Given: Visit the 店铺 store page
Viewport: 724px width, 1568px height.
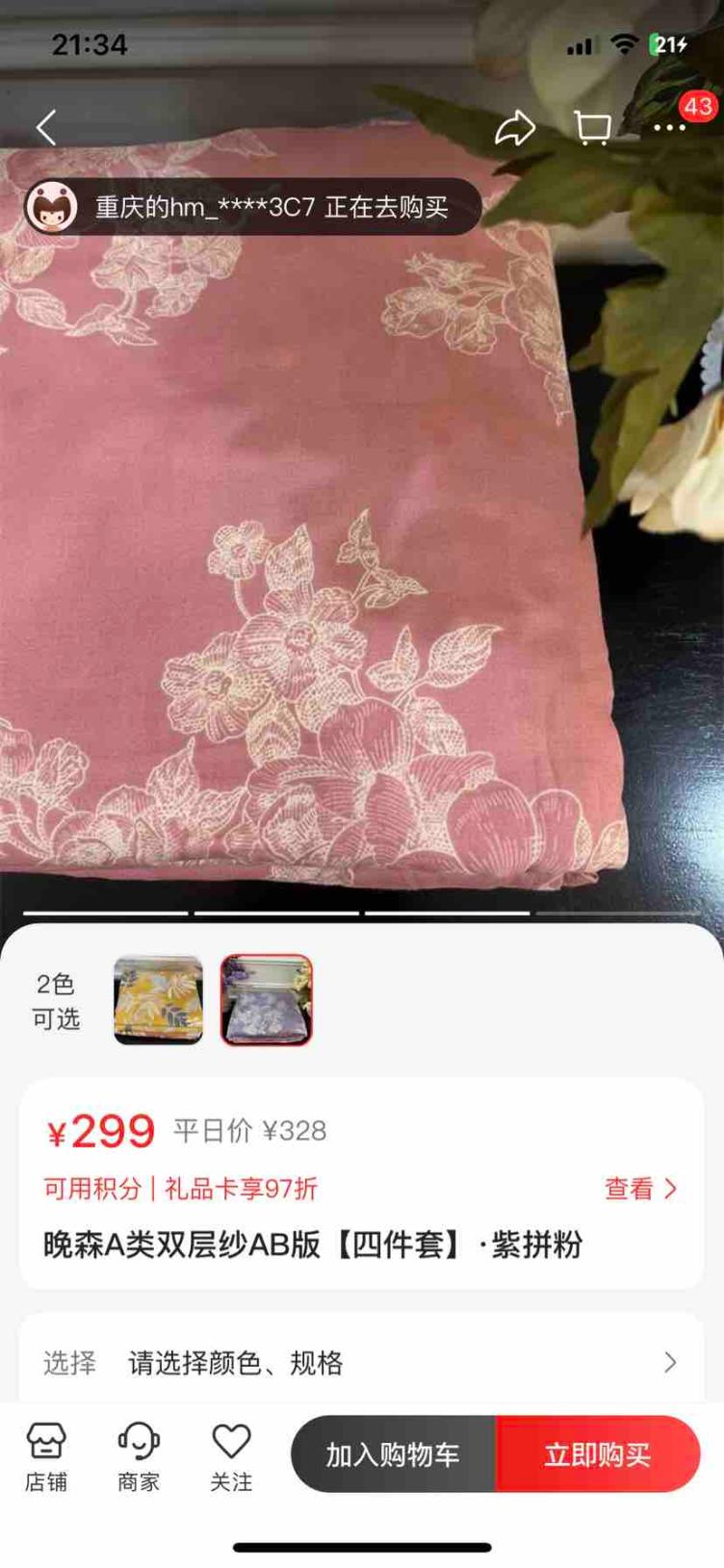Looking at the screenshot, I should coord(46,1455).
